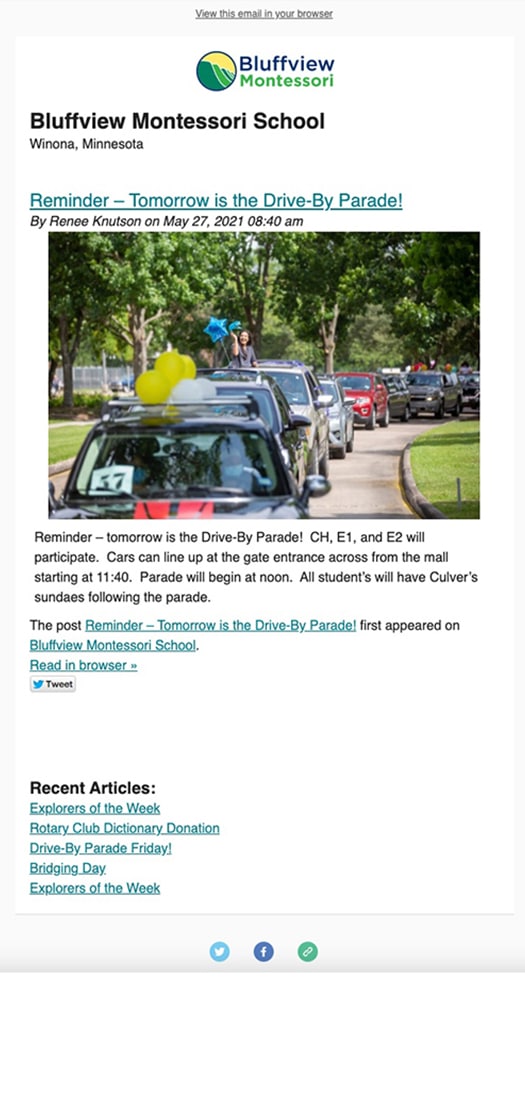Visit the Facebook page via footer icon
Image resolution: width=525 pixels, height=1115 pixels.
pyautogui.click(x=264, y=951)
